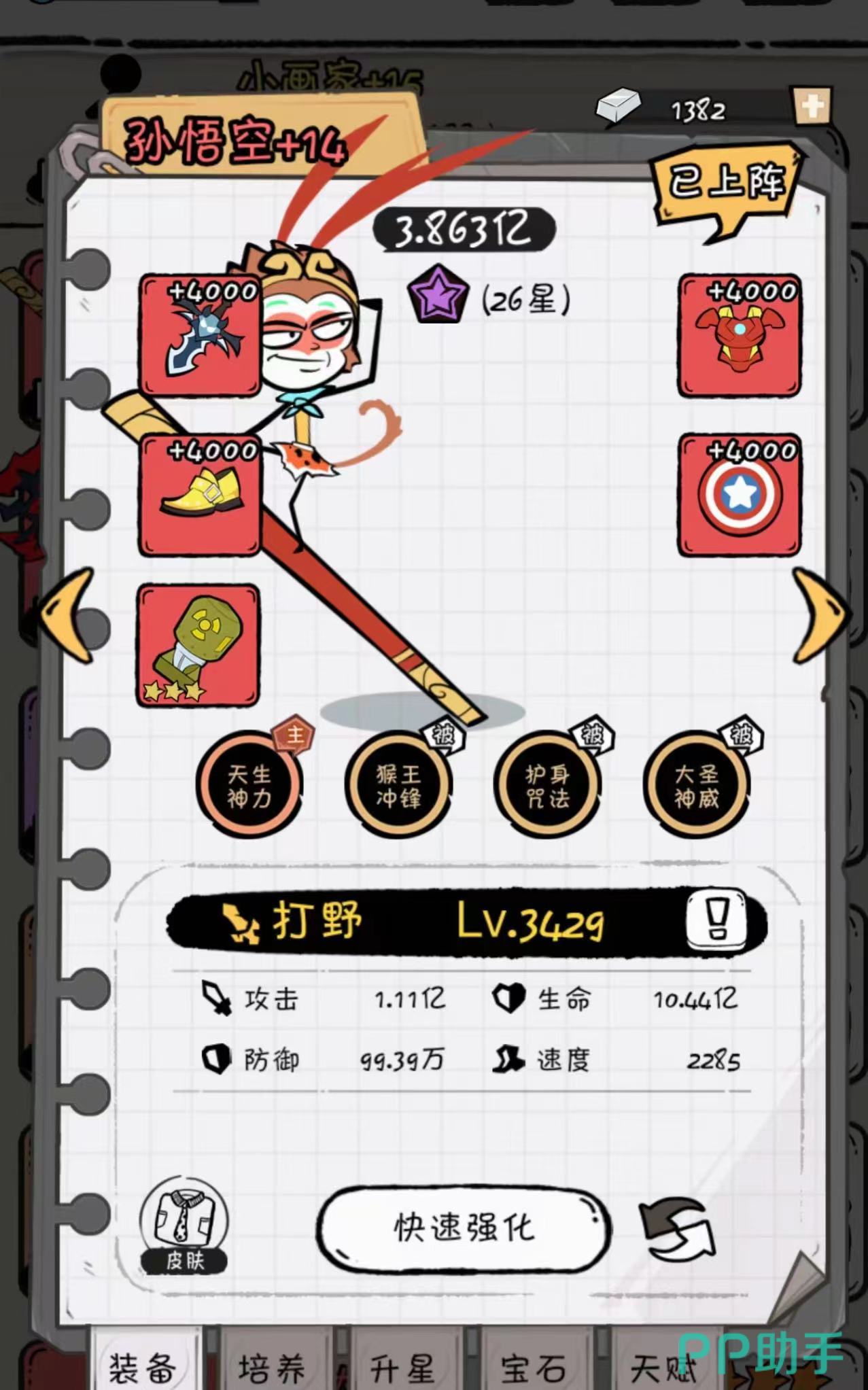Switch to the 宝石 tab

pyautogui.click(x=533, y=1368)
